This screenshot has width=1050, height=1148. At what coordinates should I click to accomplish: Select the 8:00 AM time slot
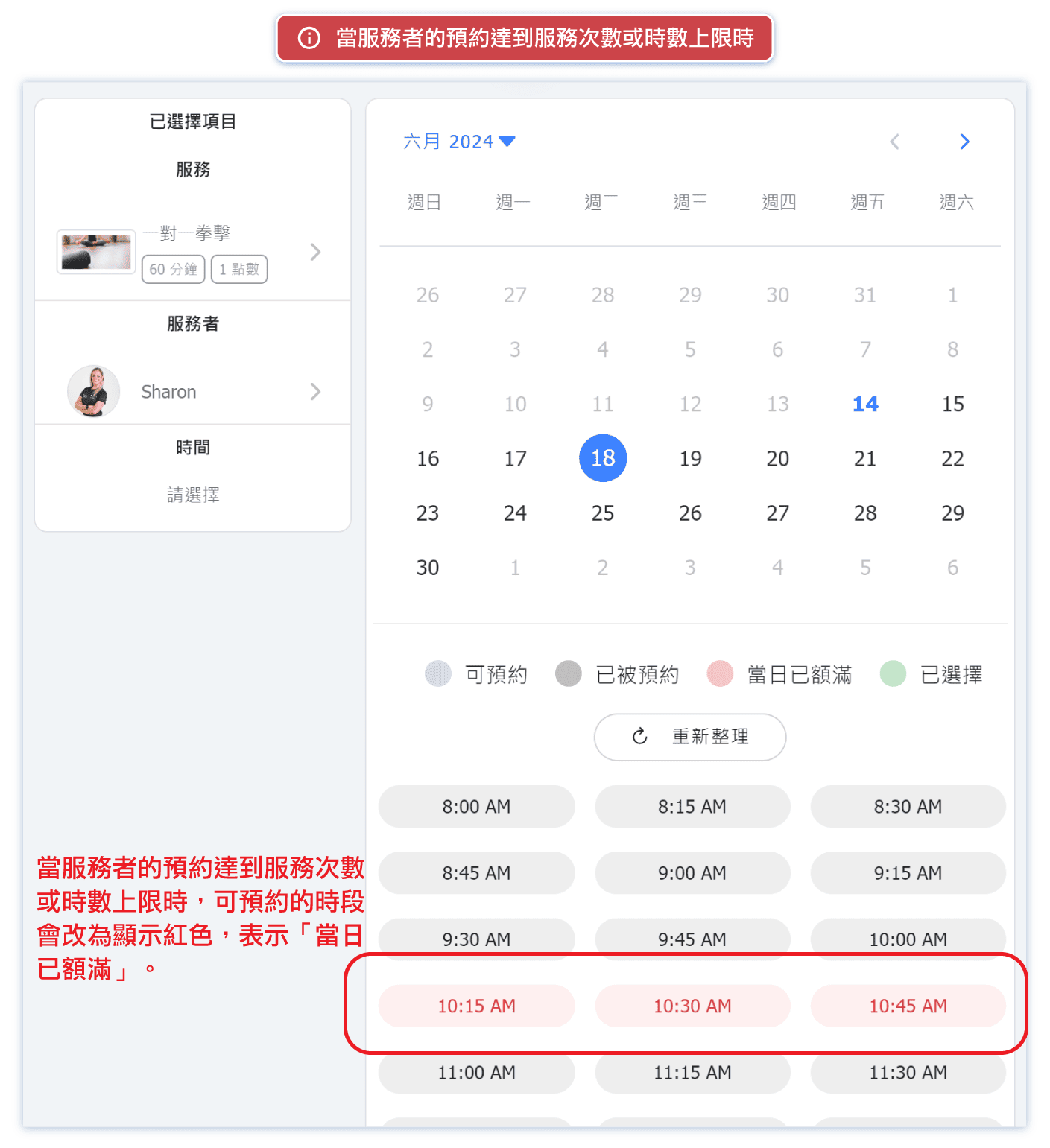[476, 806]
